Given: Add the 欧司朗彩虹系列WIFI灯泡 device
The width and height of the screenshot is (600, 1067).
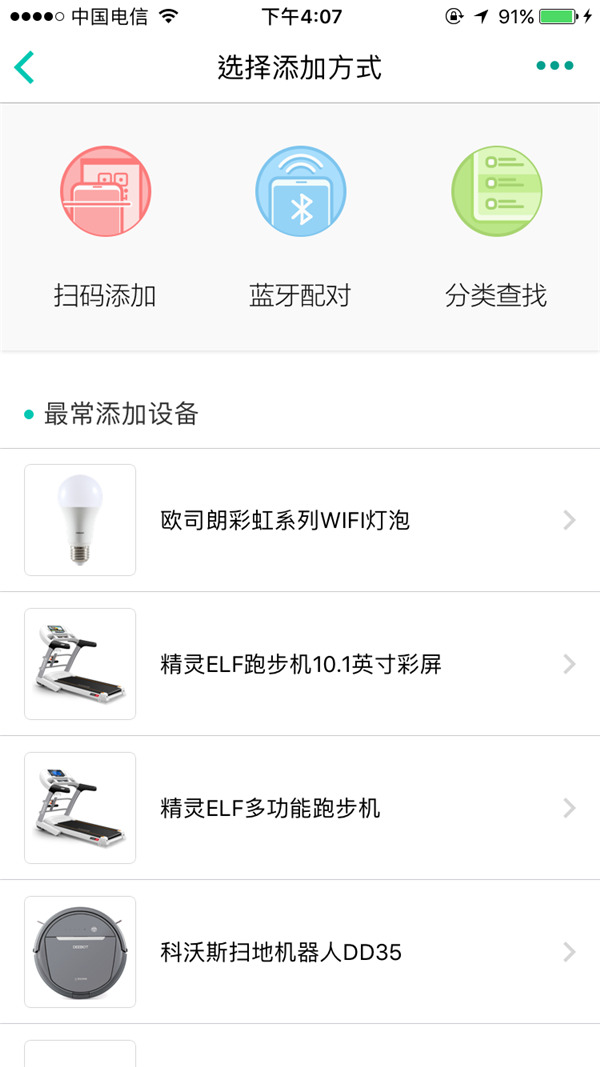Looking at the screenshot, I should [x=300, y=520].
